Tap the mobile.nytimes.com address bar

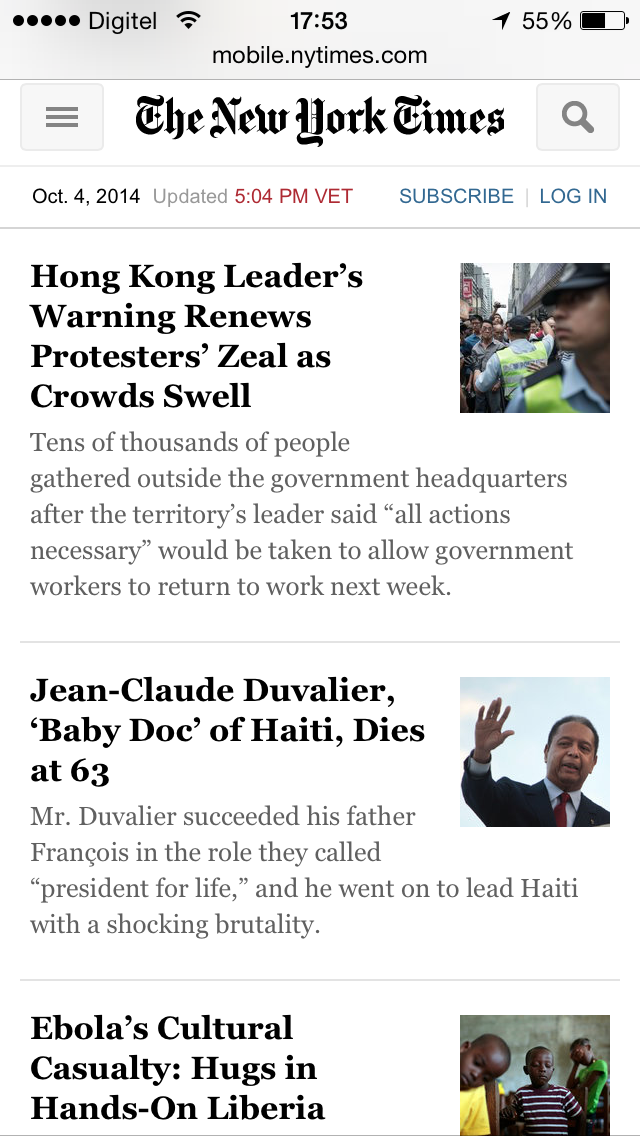pos(320,56)
